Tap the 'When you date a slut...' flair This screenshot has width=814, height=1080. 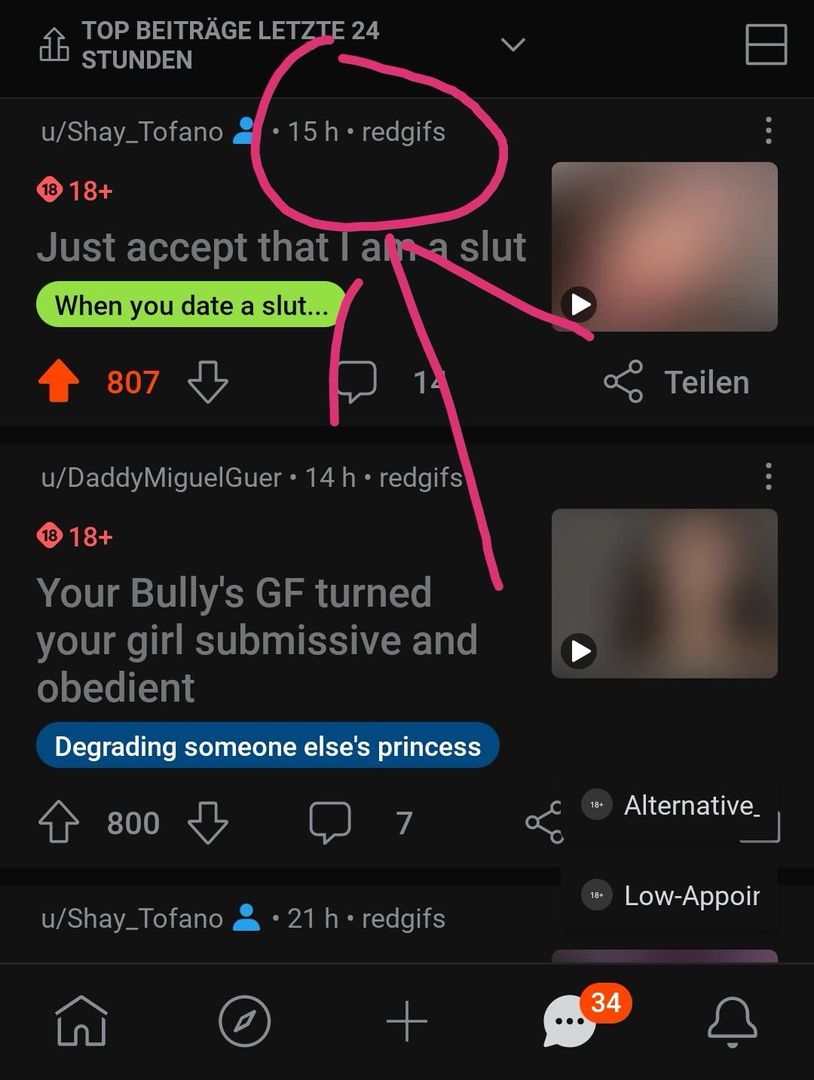(191, 305)
